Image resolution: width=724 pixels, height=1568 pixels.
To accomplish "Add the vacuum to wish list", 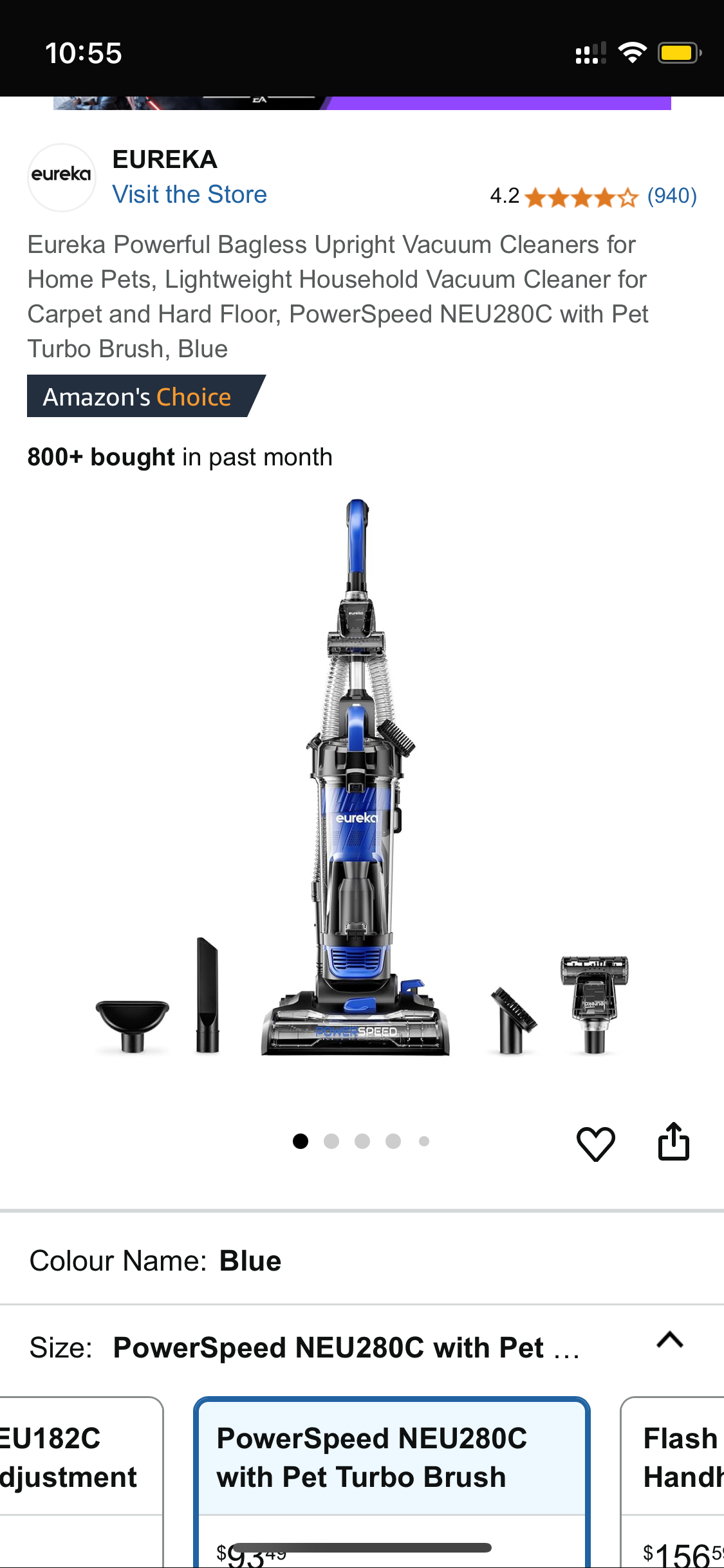I will click(x=595, y=1144).
